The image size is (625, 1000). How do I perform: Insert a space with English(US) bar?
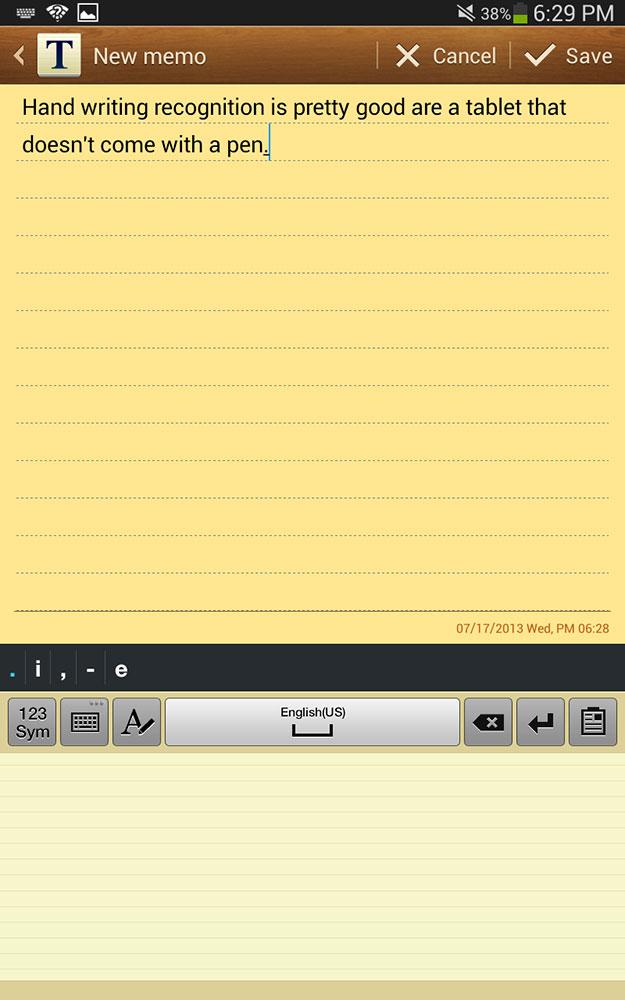(312, 722)
